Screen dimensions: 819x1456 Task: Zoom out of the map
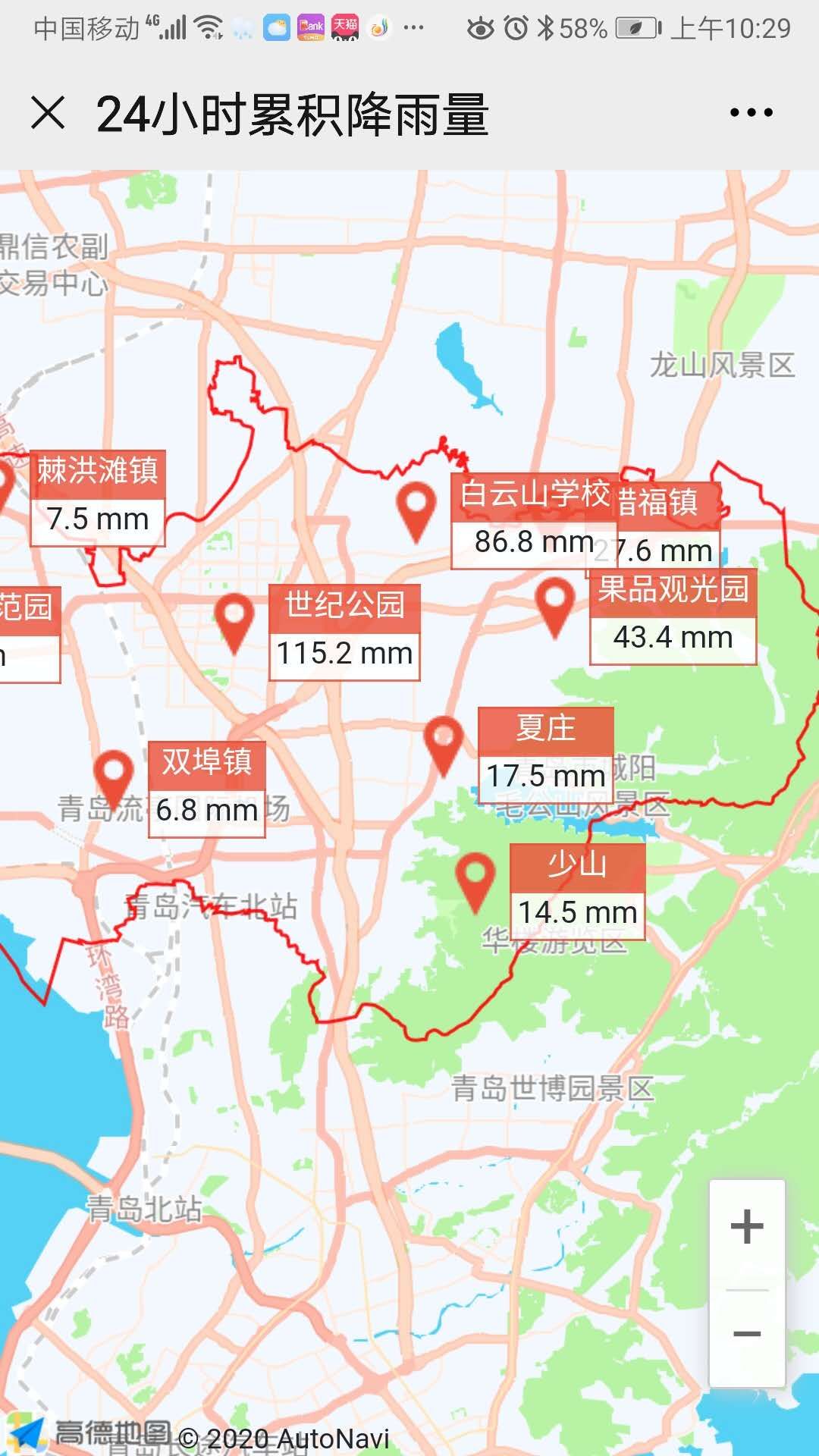point(747,1333)
